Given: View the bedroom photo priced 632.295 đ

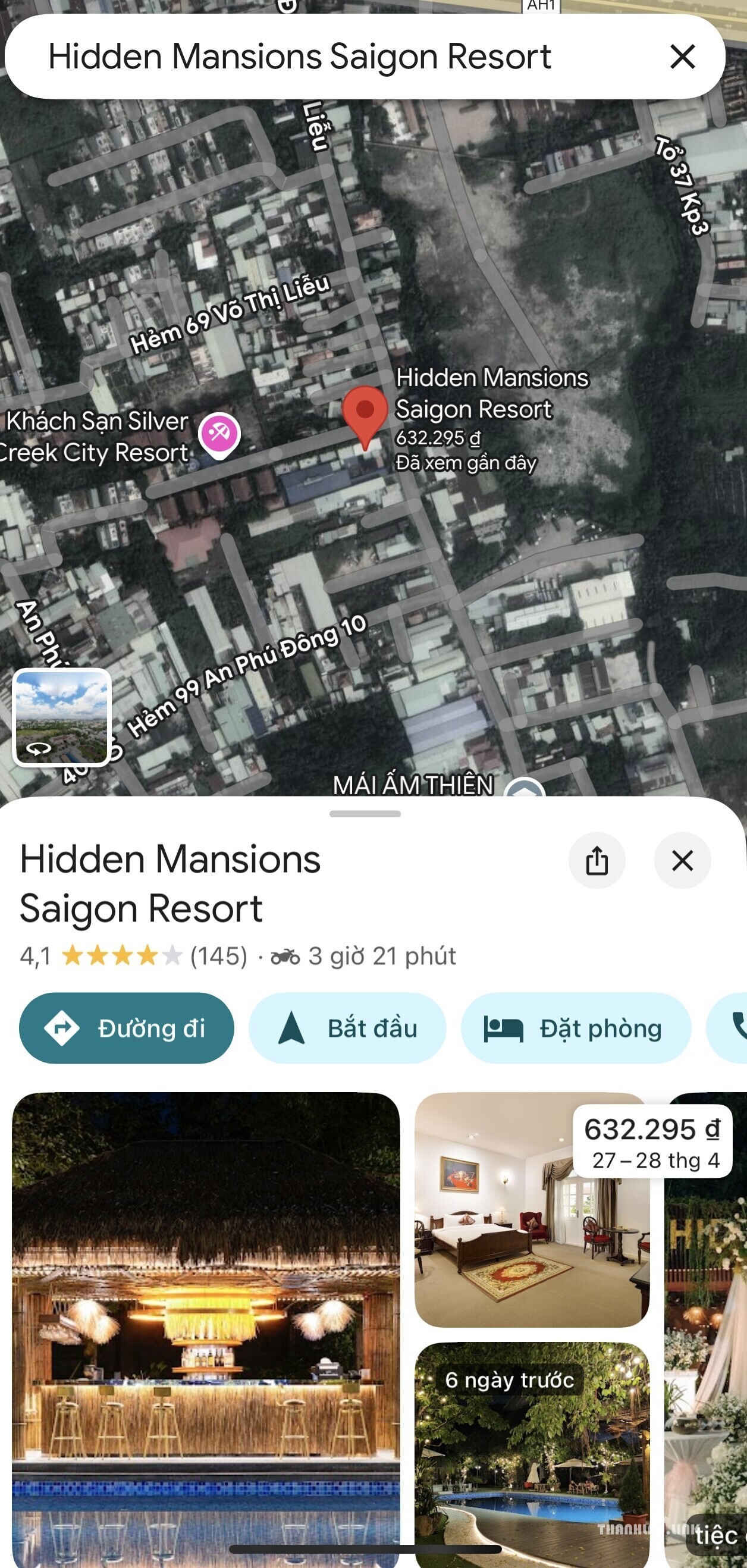Looking at the screenshot, I should coord(532,1209).
